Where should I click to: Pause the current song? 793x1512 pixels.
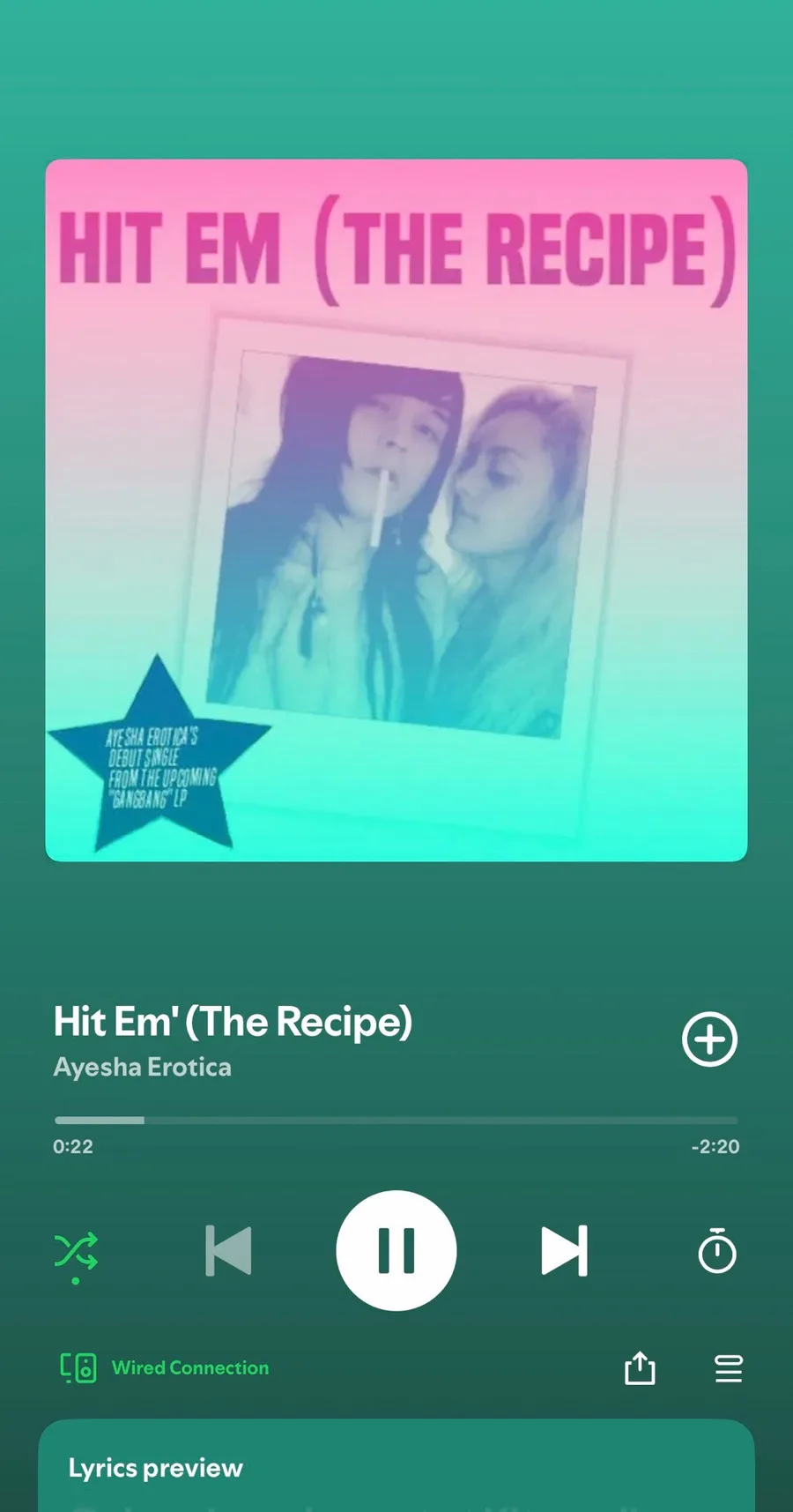coord(396,1250)
